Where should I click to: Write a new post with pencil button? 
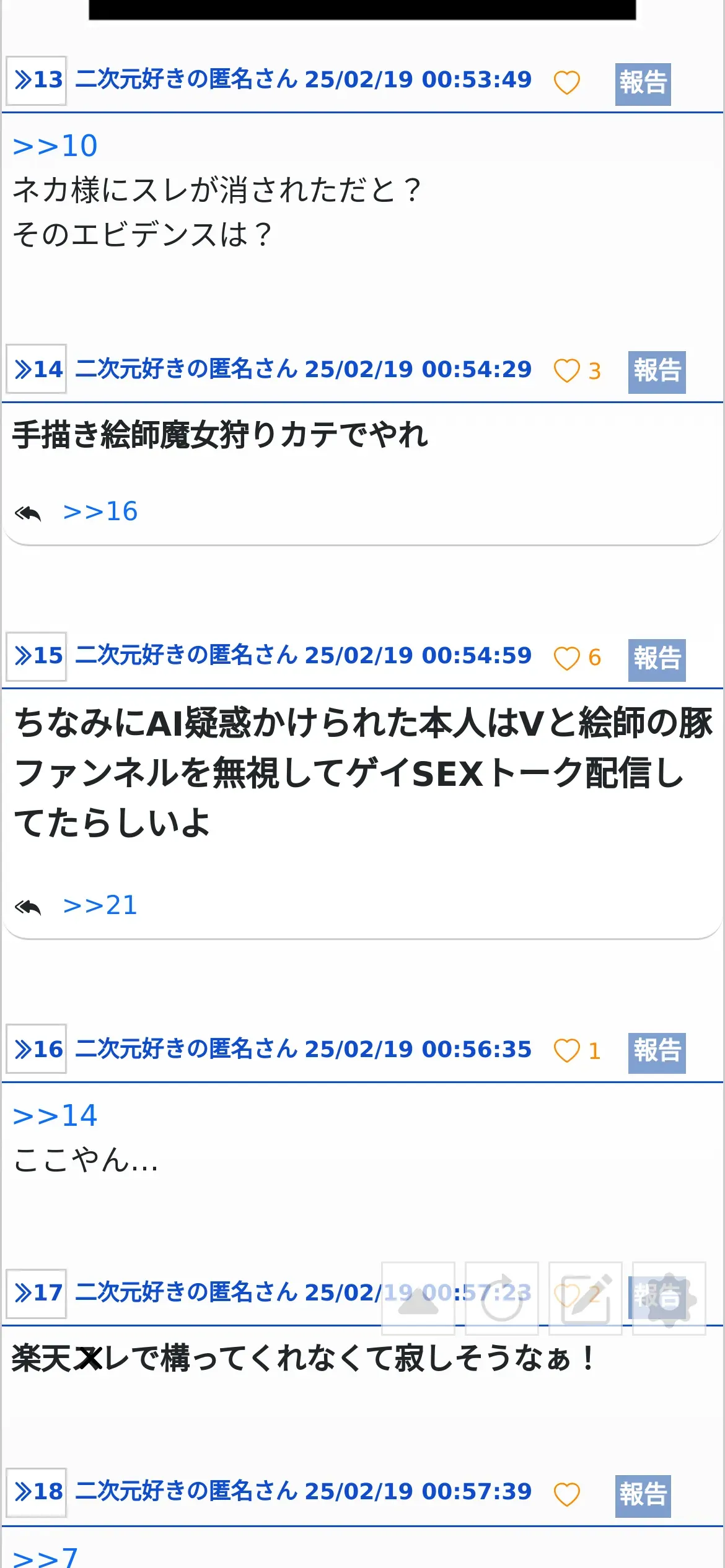tap(585, 1298)
